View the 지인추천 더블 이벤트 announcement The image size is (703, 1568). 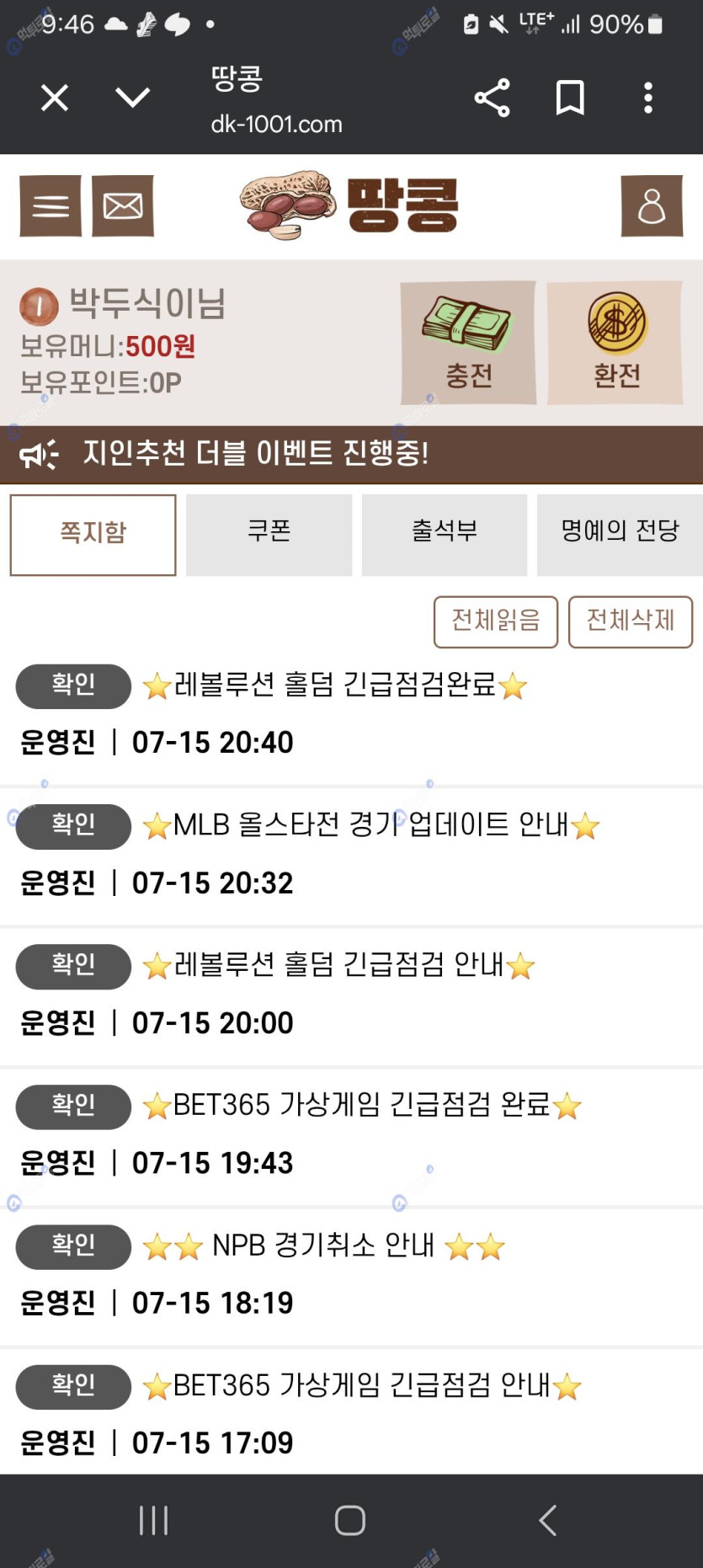(256, 454)
